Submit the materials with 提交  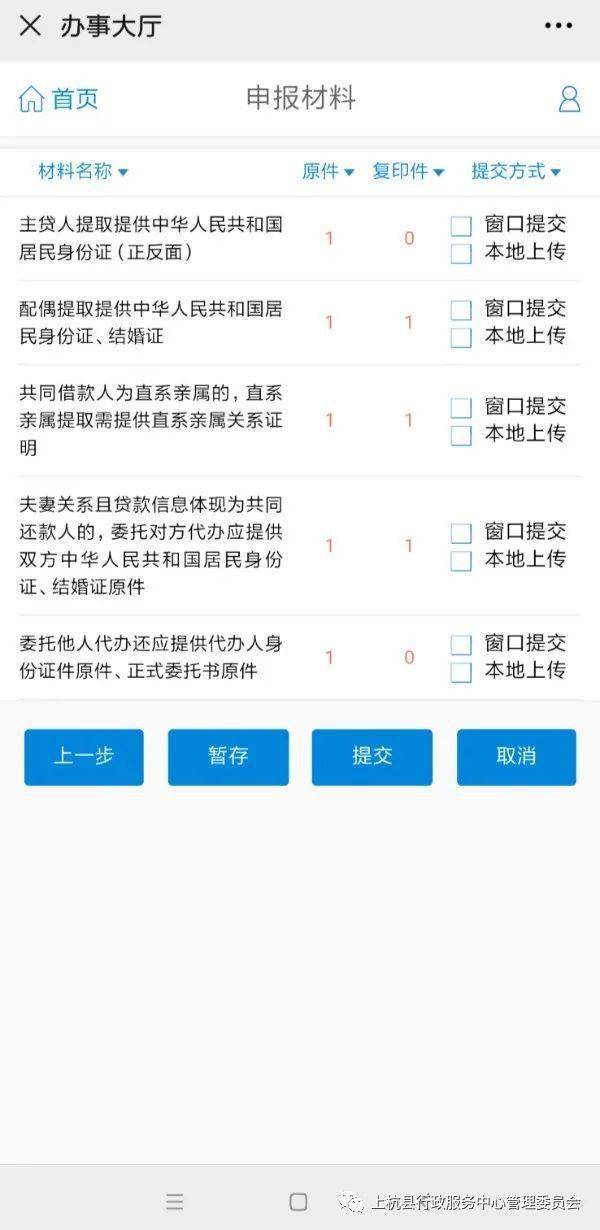point(372,757)
